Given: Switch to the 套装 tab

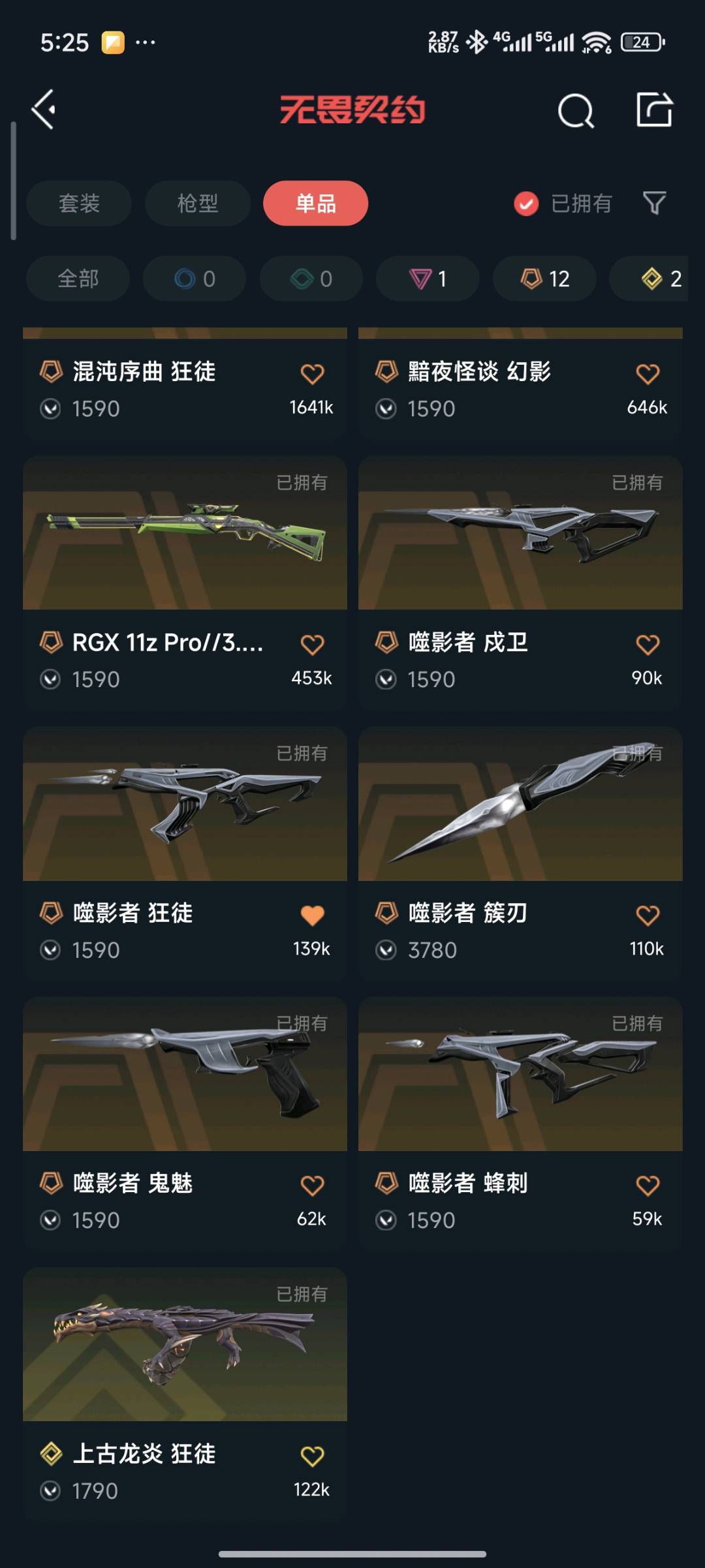Looking at the screenshot, I should (x=79, y=204).
